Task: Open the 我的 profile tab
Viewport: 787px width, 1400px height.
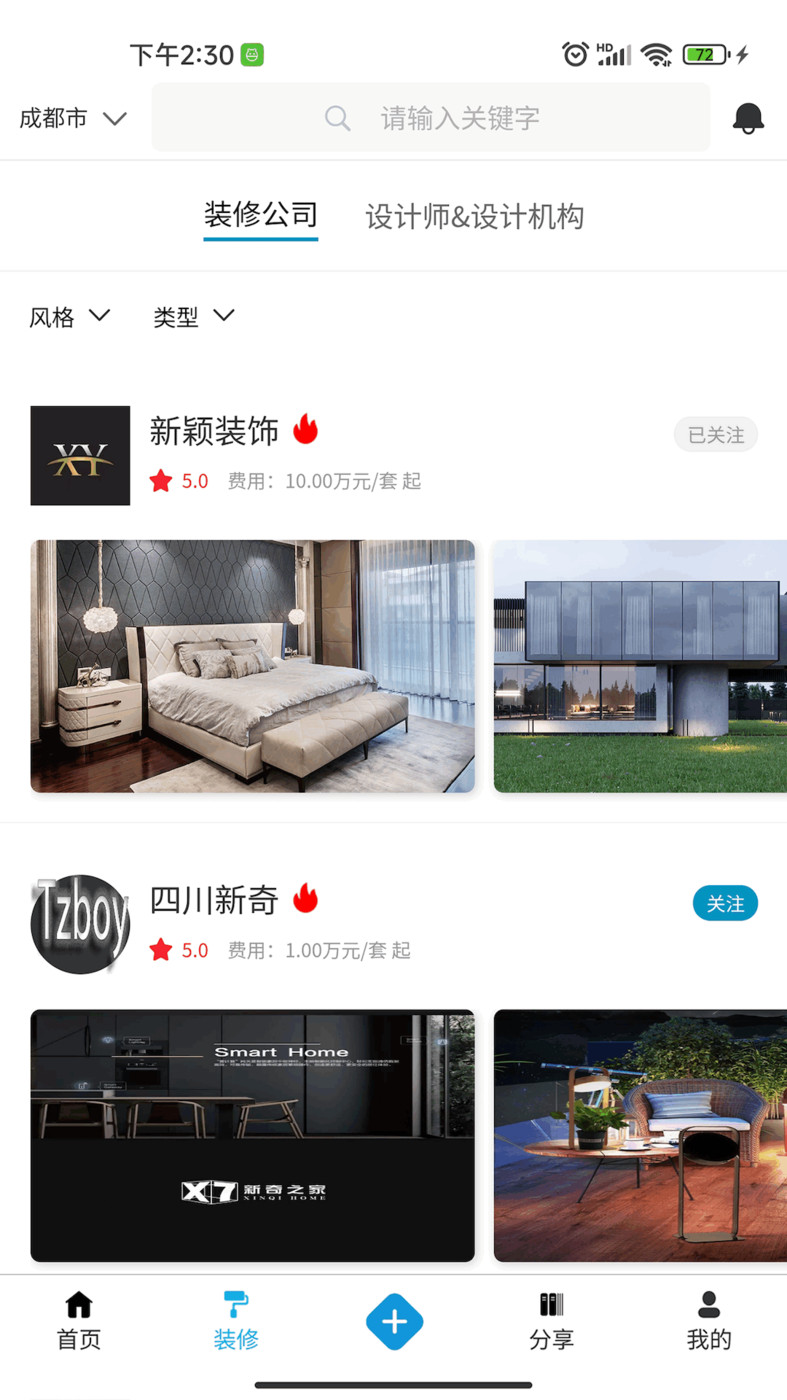Action: coord(709,1321)
